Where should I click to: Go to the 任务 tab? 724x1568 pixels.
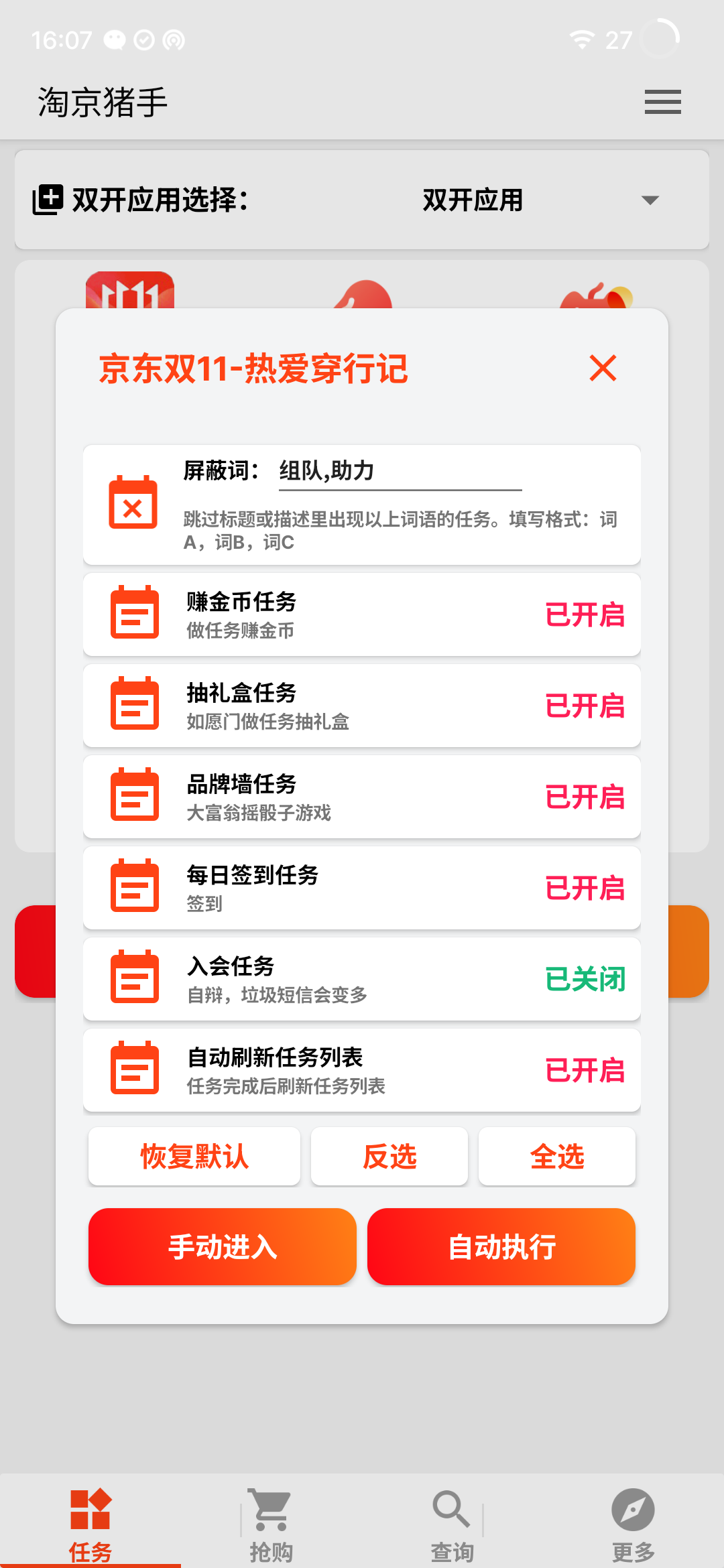click(x=90, y=1522)
